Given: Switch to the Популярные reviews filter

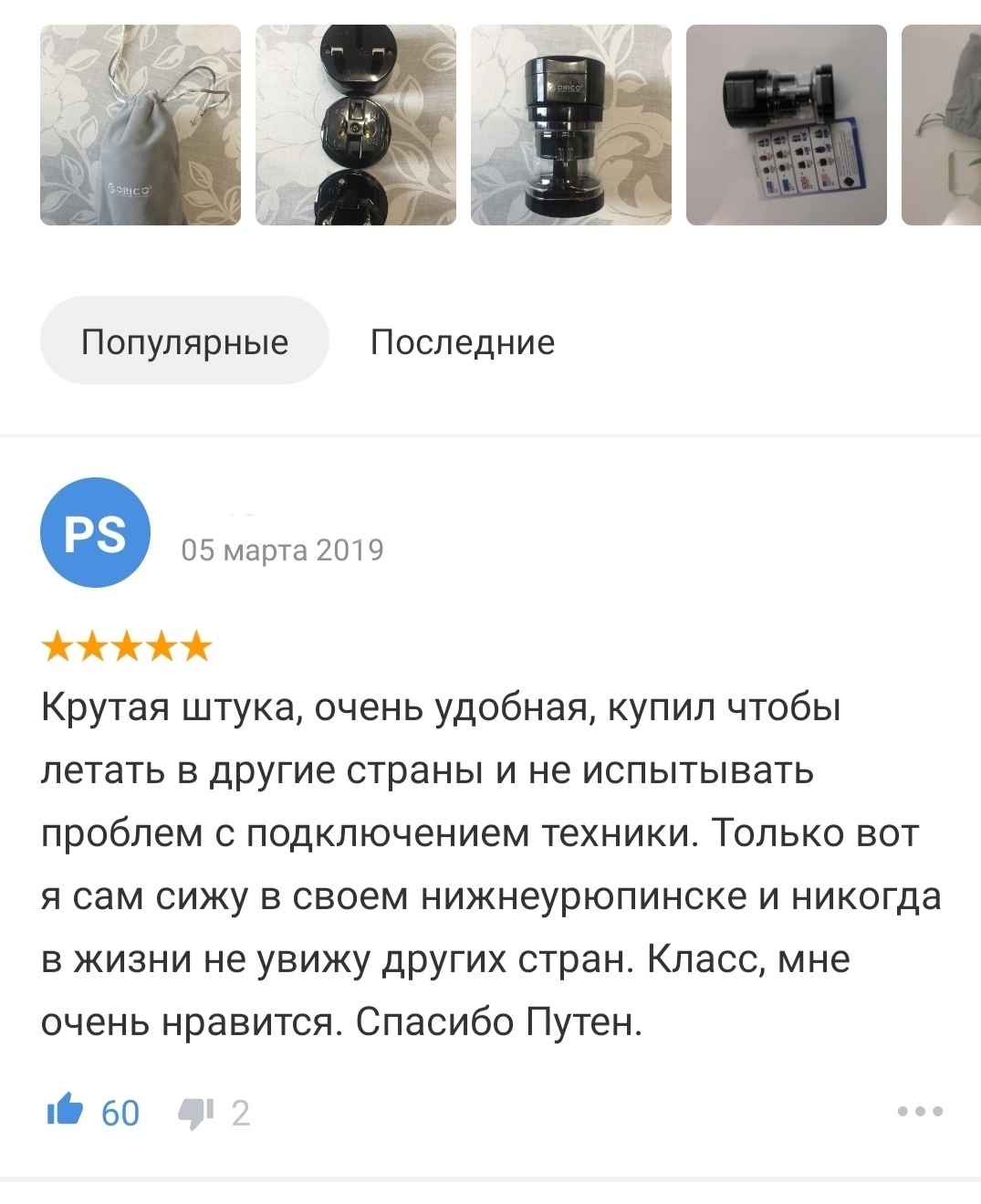Looking at the screenshot, I should 184,341.
